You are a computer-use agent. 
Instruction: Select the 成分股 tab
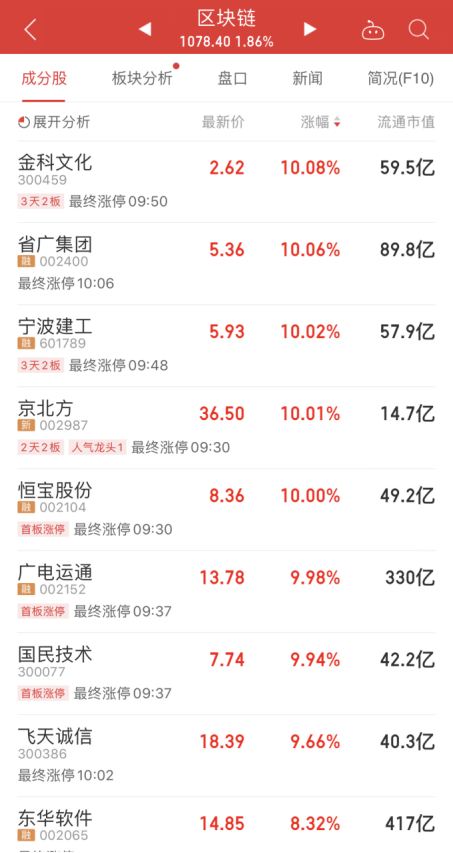coord(44,79)
